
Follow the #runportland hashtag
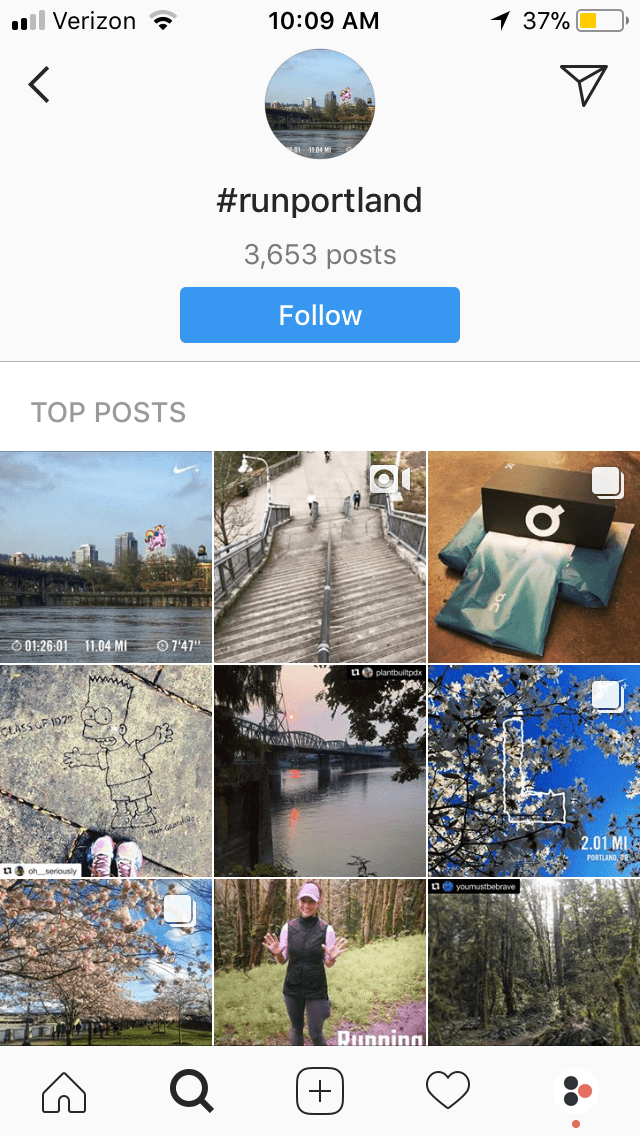click(x=320, y=315)
